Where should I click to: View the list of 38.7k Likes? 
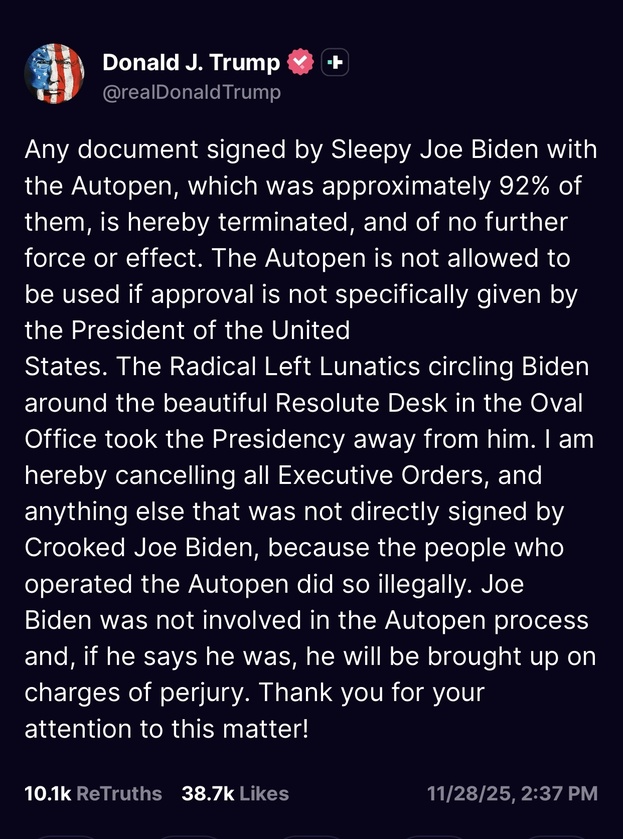[235, 793]
